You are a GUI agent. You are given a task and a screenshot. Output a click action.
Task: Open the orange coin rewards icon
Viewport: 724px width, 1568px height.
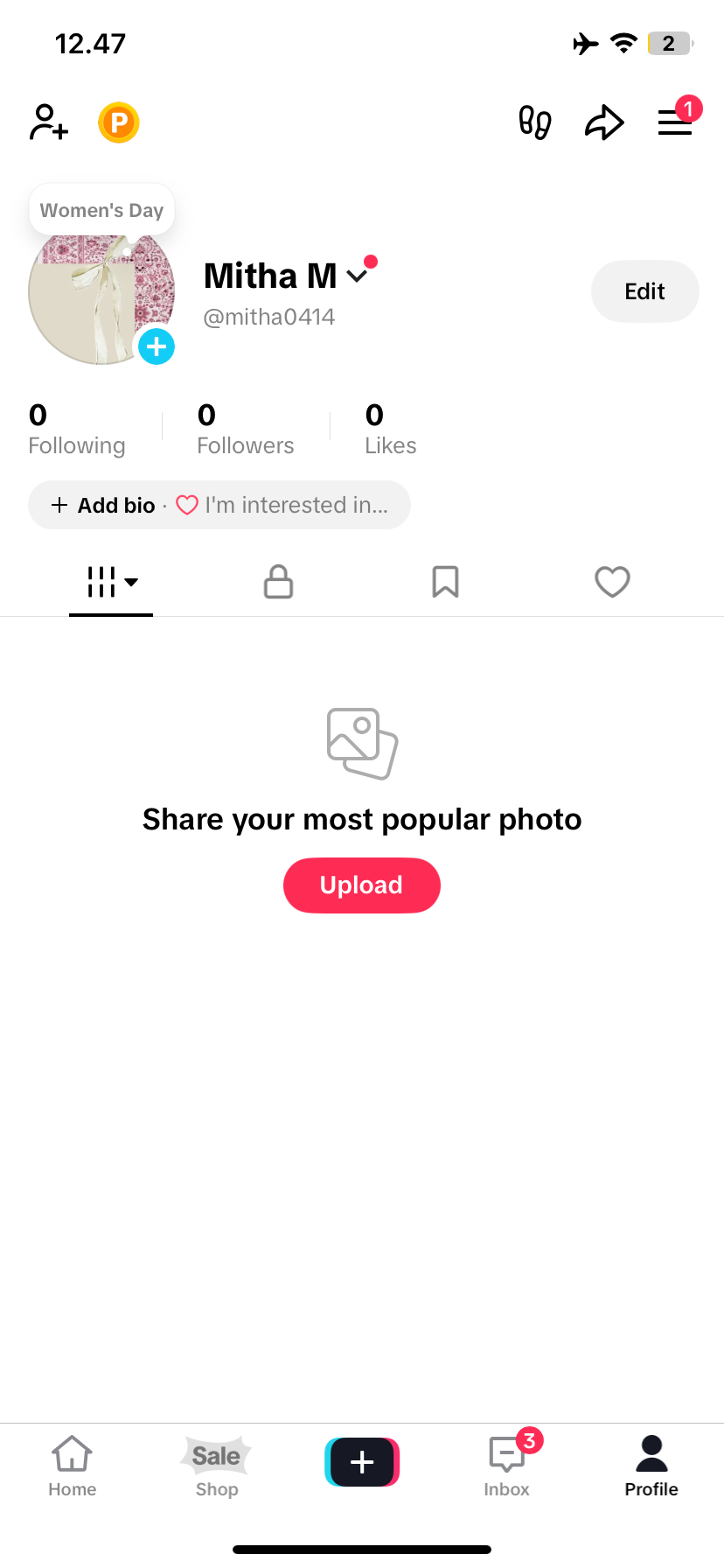[119, 122]
